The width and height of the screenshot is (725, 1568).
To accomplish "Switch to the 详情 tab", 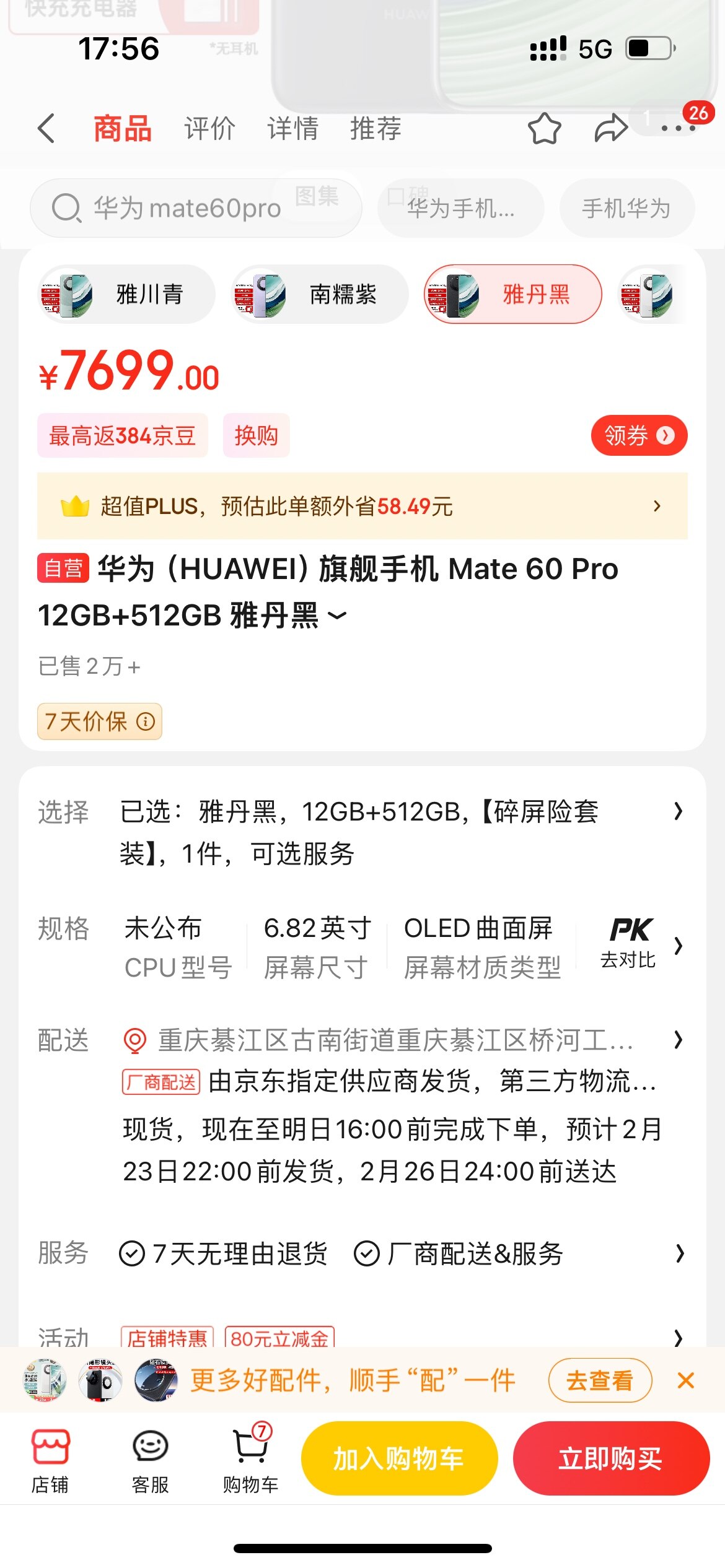I will click(x=292, y=129).
